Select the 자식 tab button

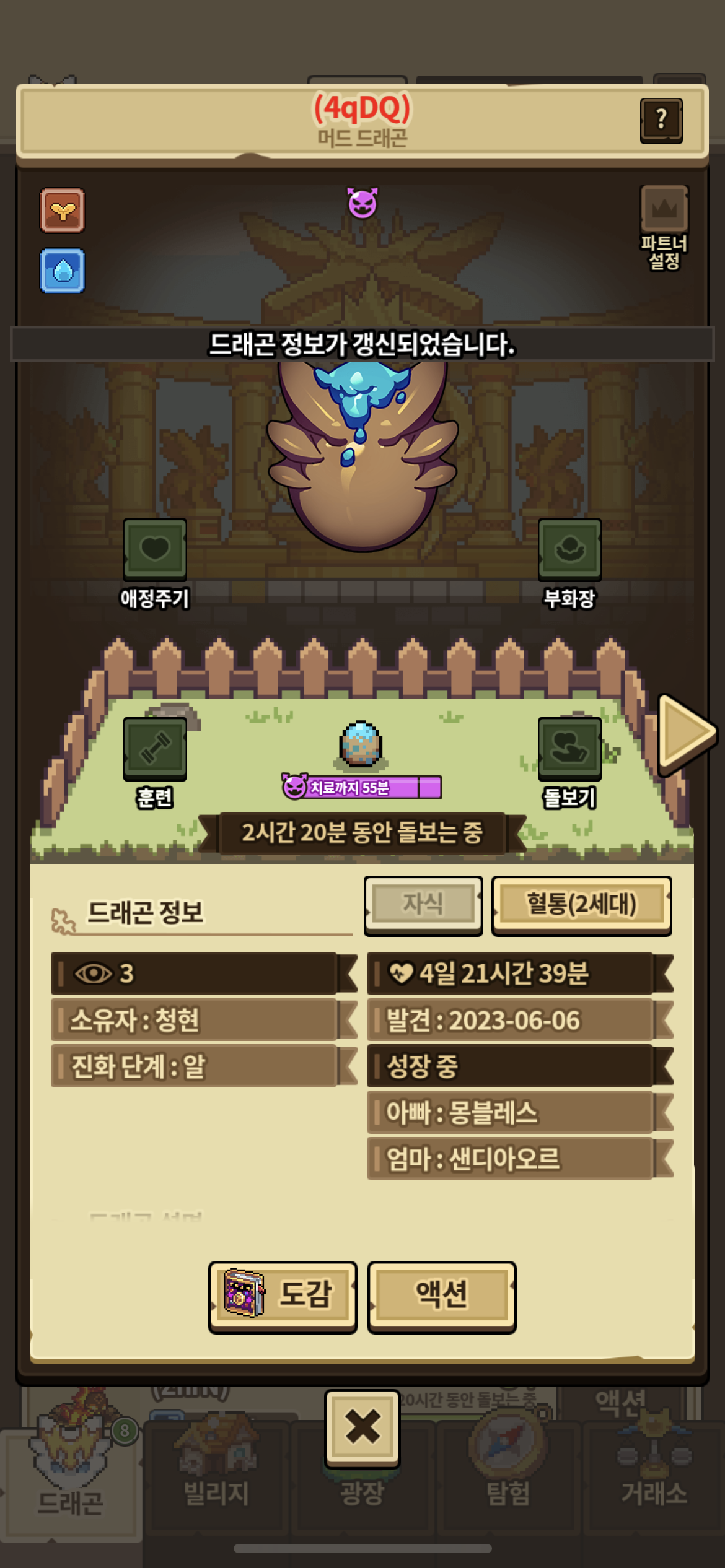[x=423, y=904]
